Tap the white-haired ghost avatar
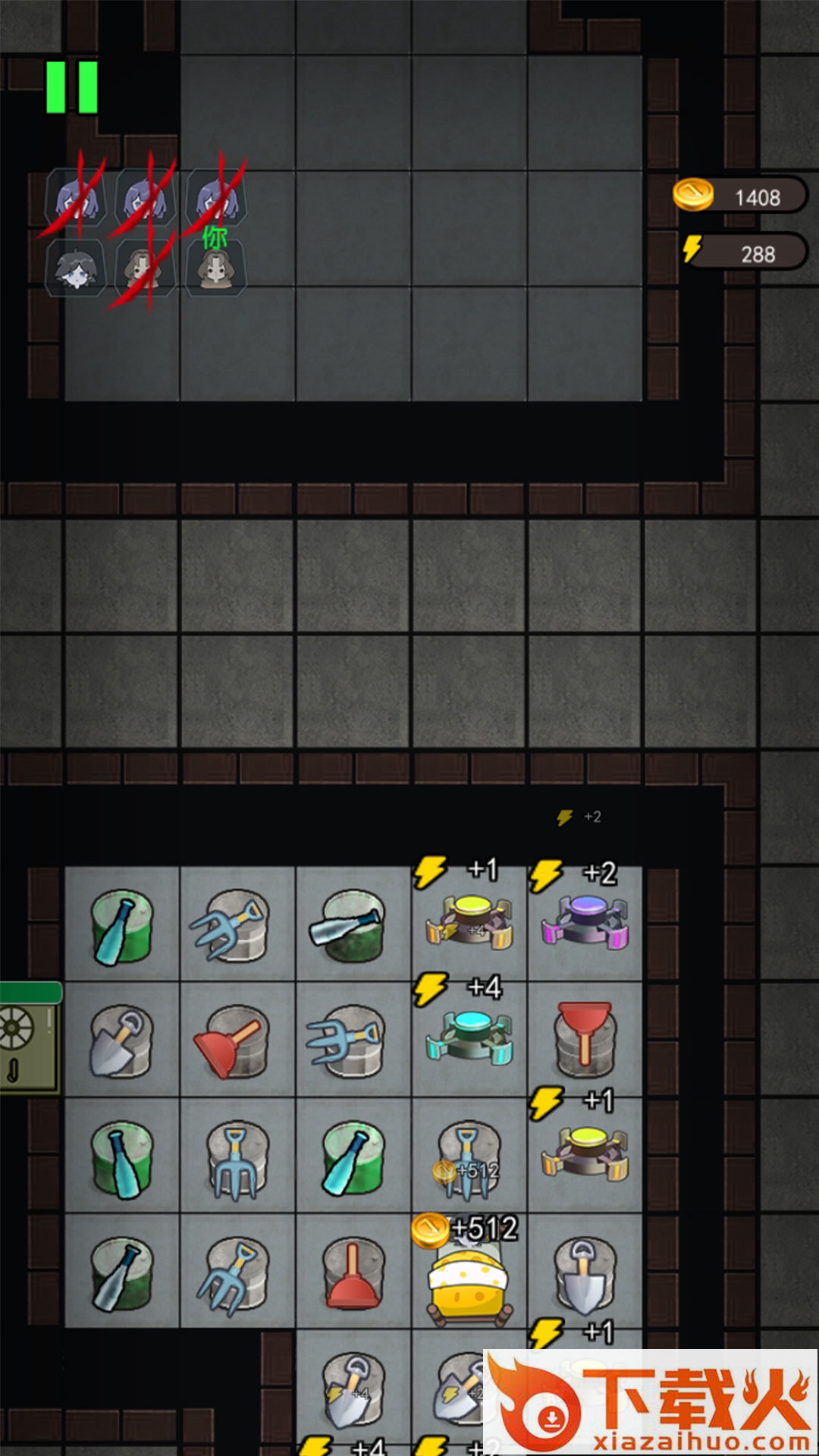The height and width of the screenshot is (1456, 819). (75, 268)
